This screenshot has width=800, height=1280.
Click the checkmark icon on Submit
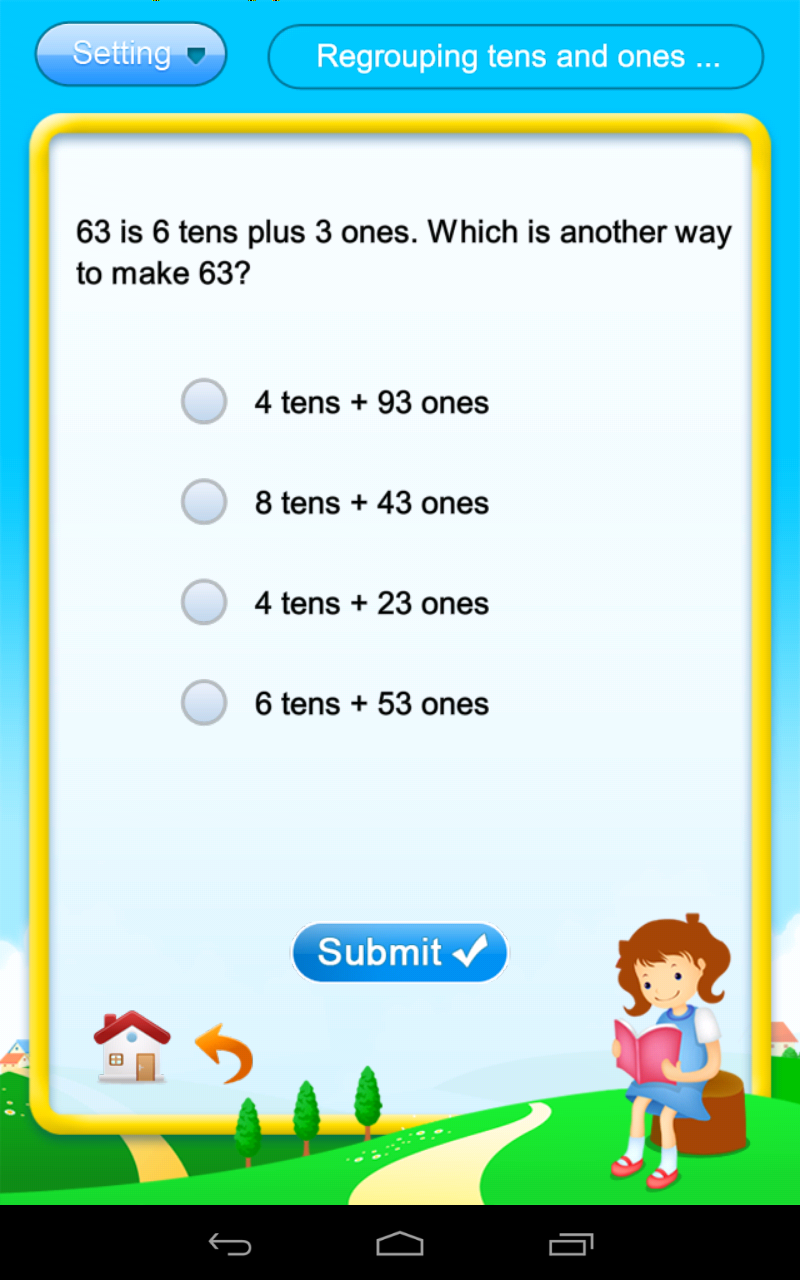pyautogui.click(x=467, y=951)
